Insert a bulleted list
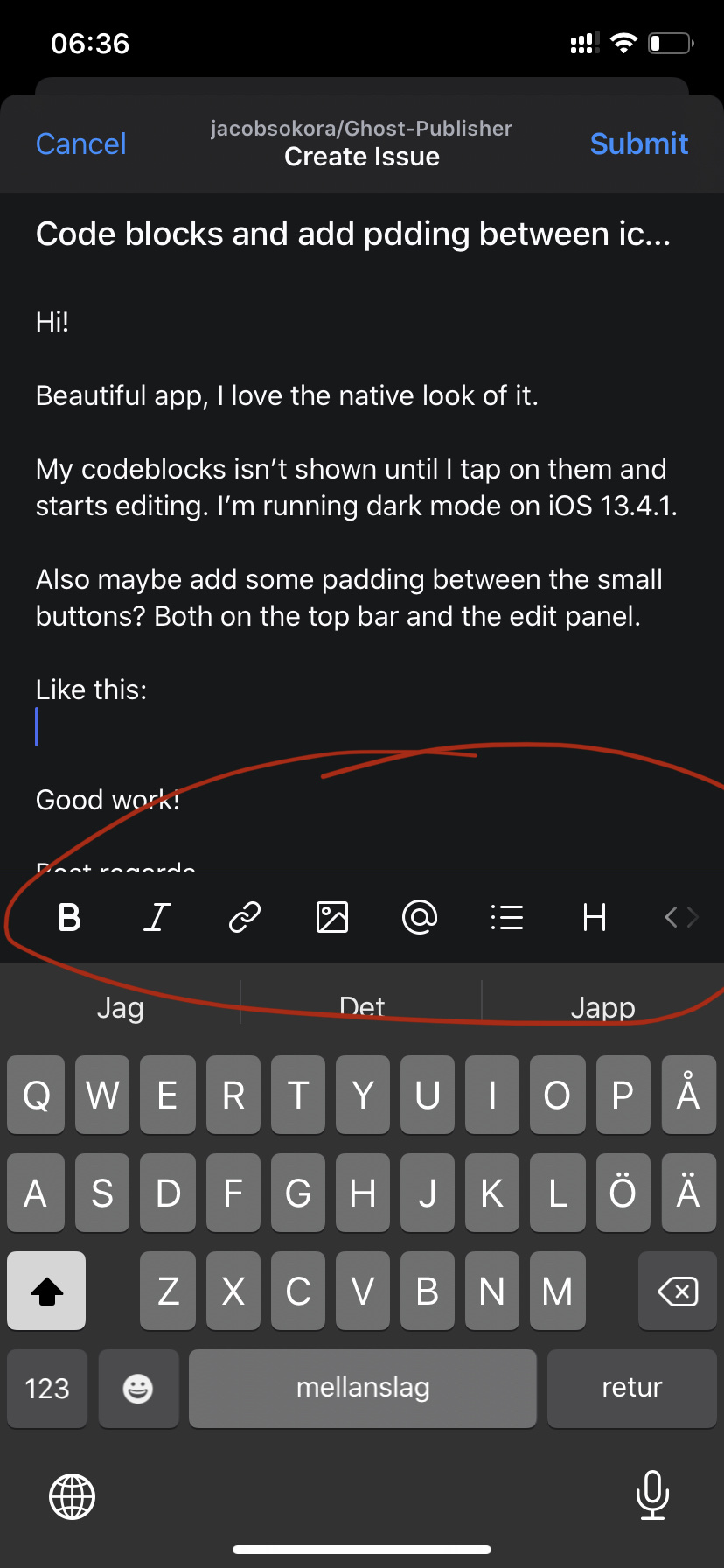 507,917
